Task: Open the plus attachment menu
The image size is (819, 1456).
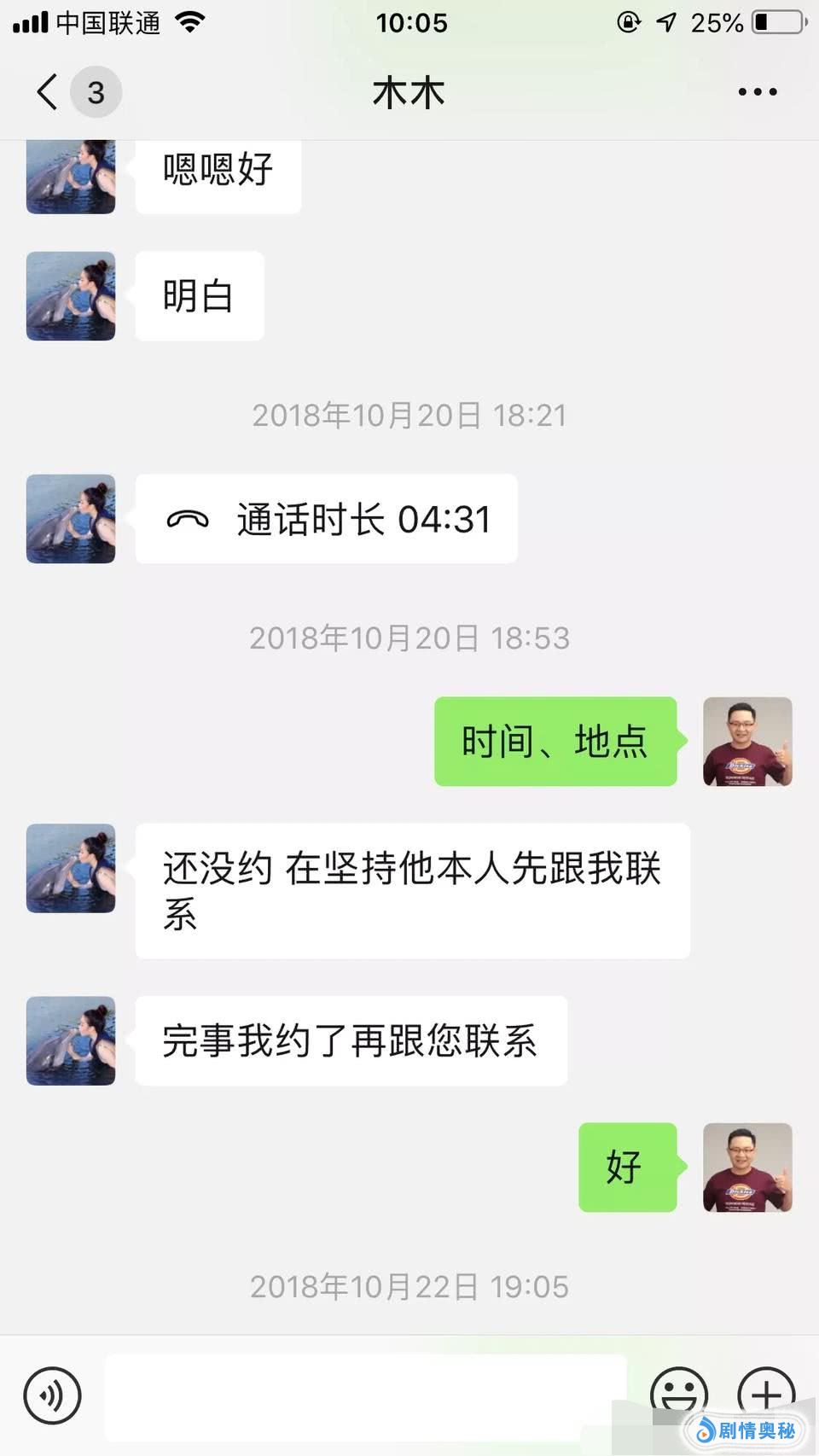Action: (765, 1395)
